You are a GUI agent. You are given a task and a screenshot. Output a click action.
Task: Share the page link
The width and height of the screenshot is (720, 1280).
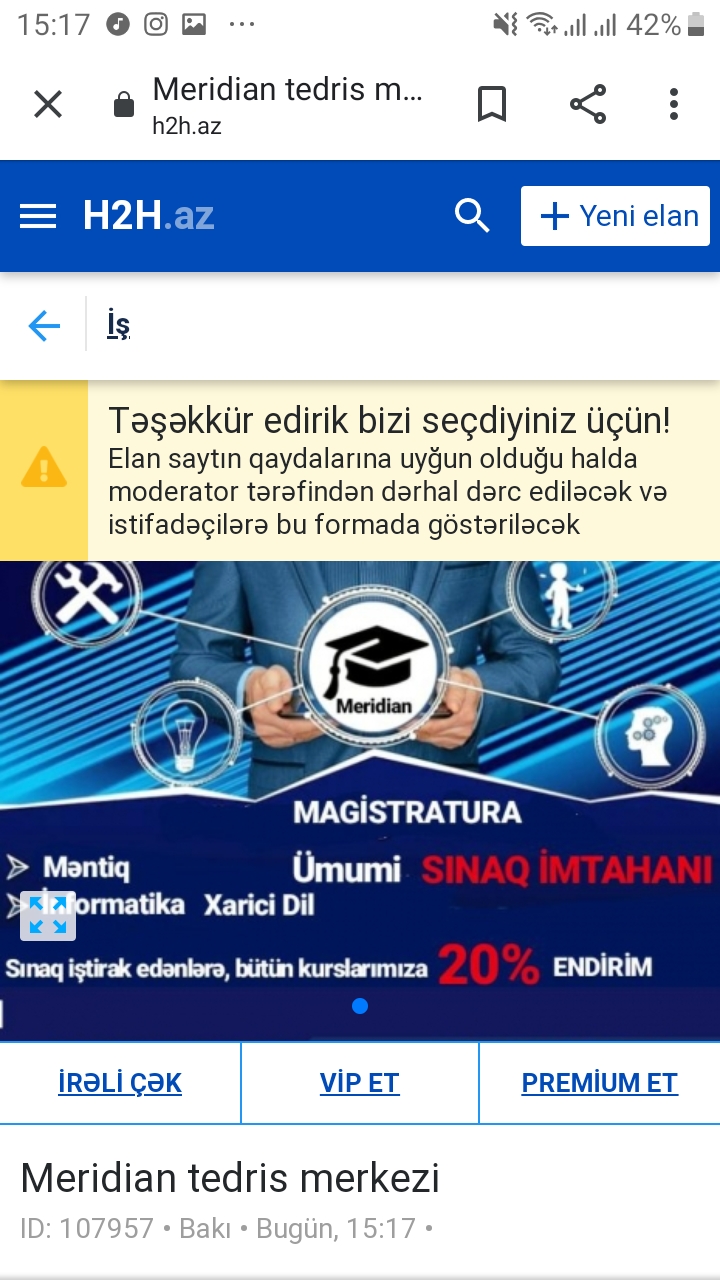pos(588,104)
